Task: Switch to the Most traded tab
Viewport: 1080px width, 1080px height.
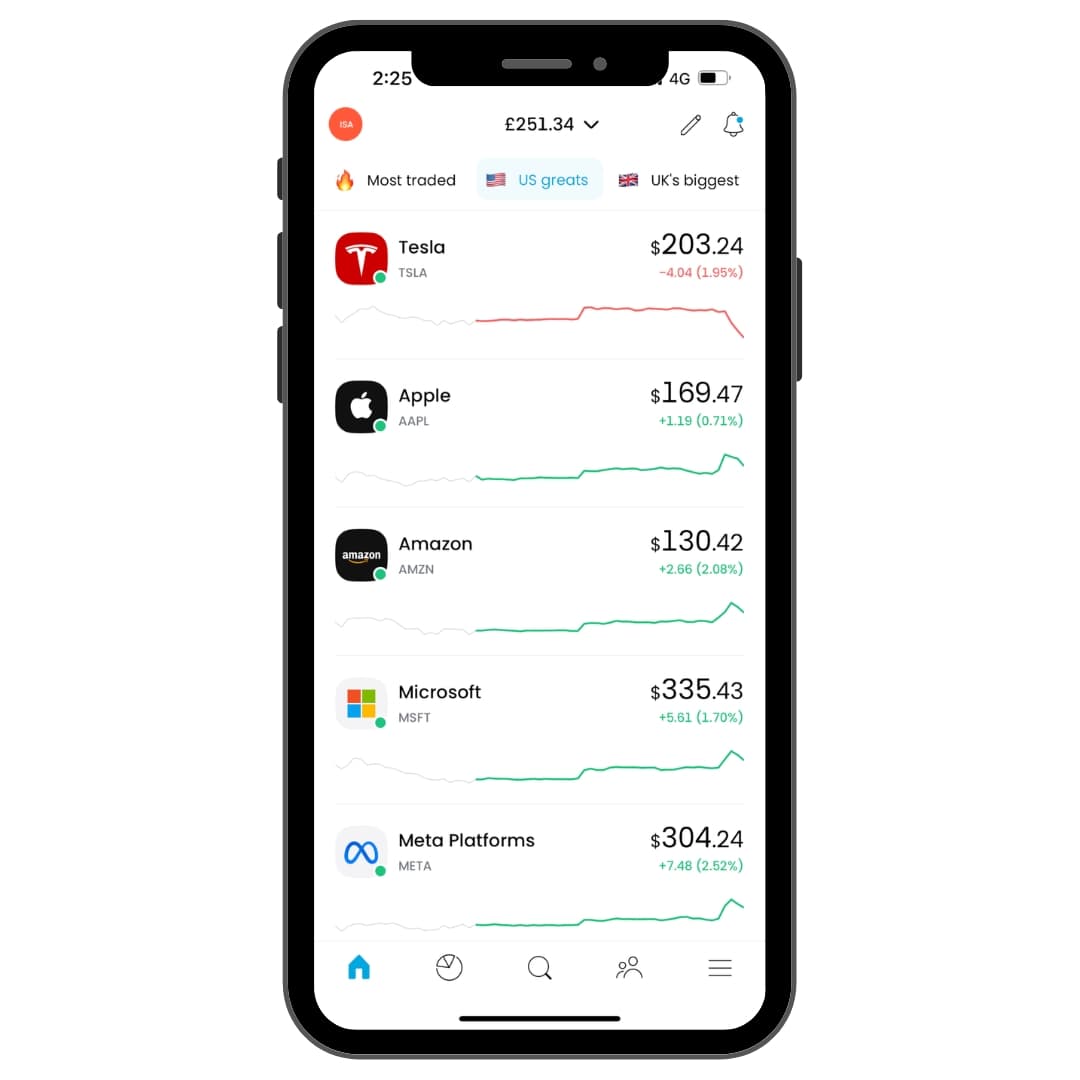Action: tap(396, 180)
